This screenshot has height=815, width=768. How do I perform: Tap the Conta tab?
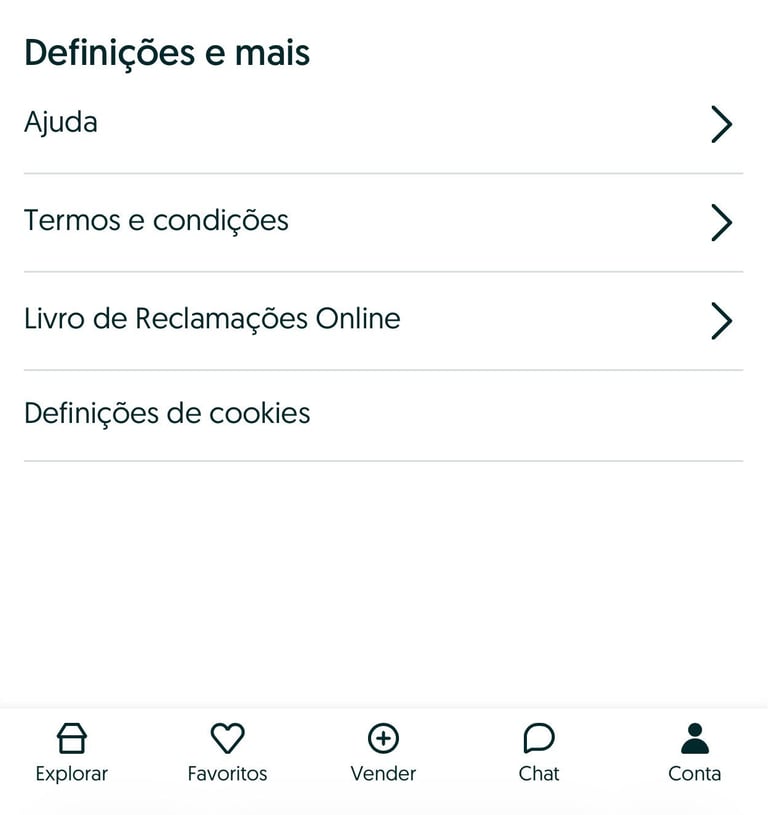[694, 753]
